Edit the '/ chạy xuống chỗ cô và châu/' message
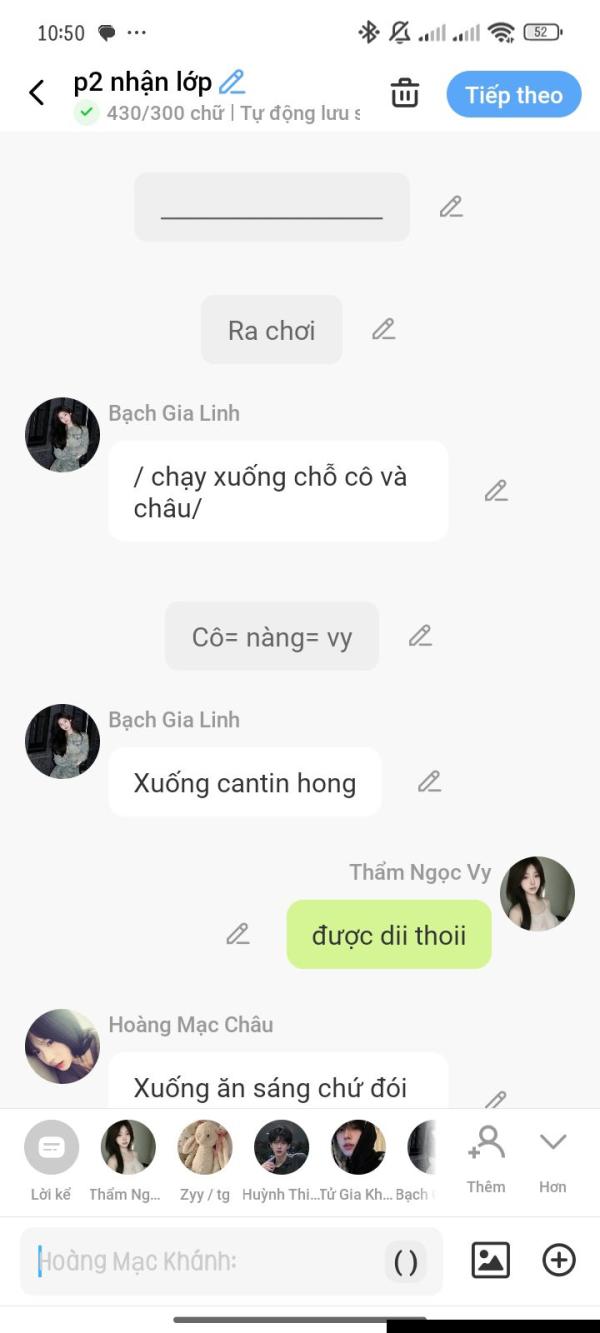The width and height of the screenshot is (600, 1333). [496, 491]
